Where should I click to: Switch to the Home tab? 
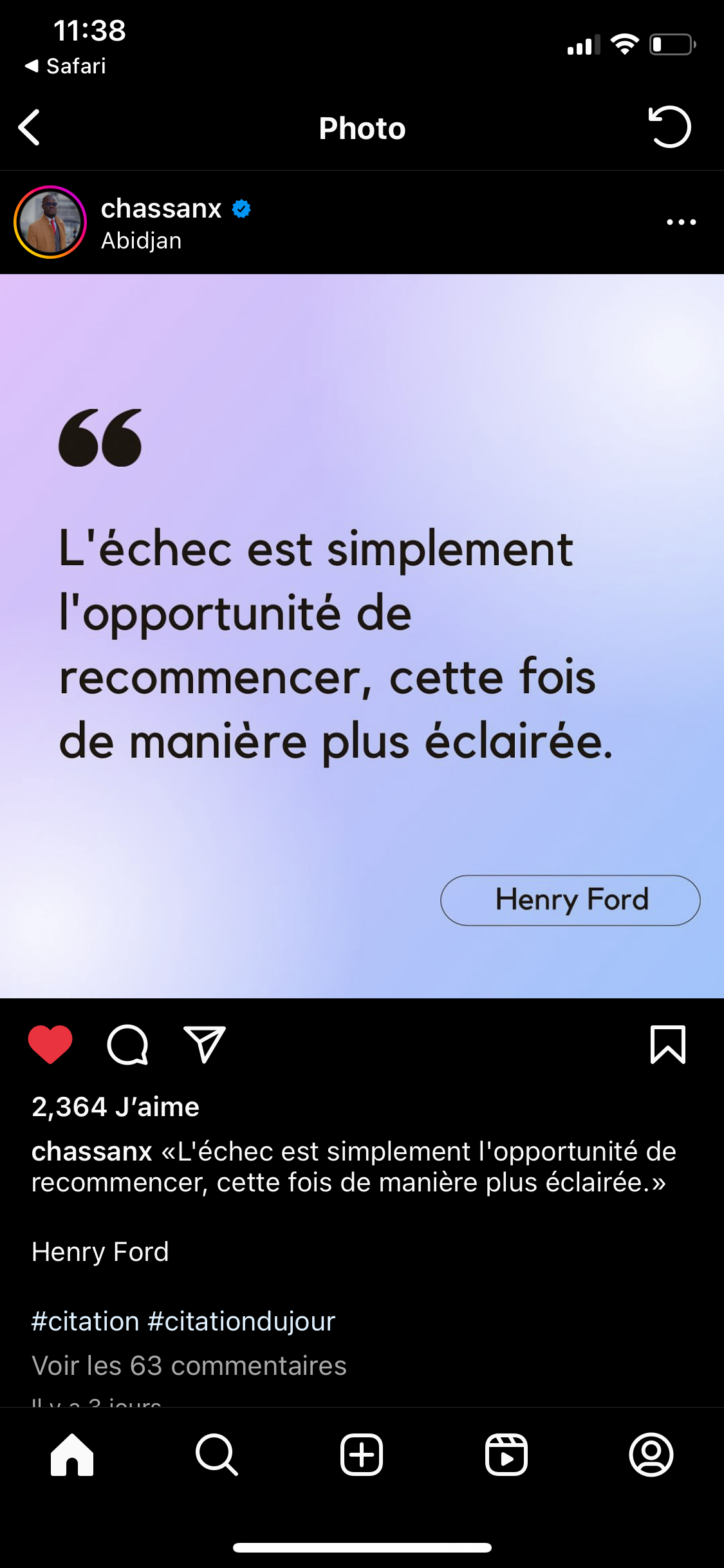point(72,1455)
